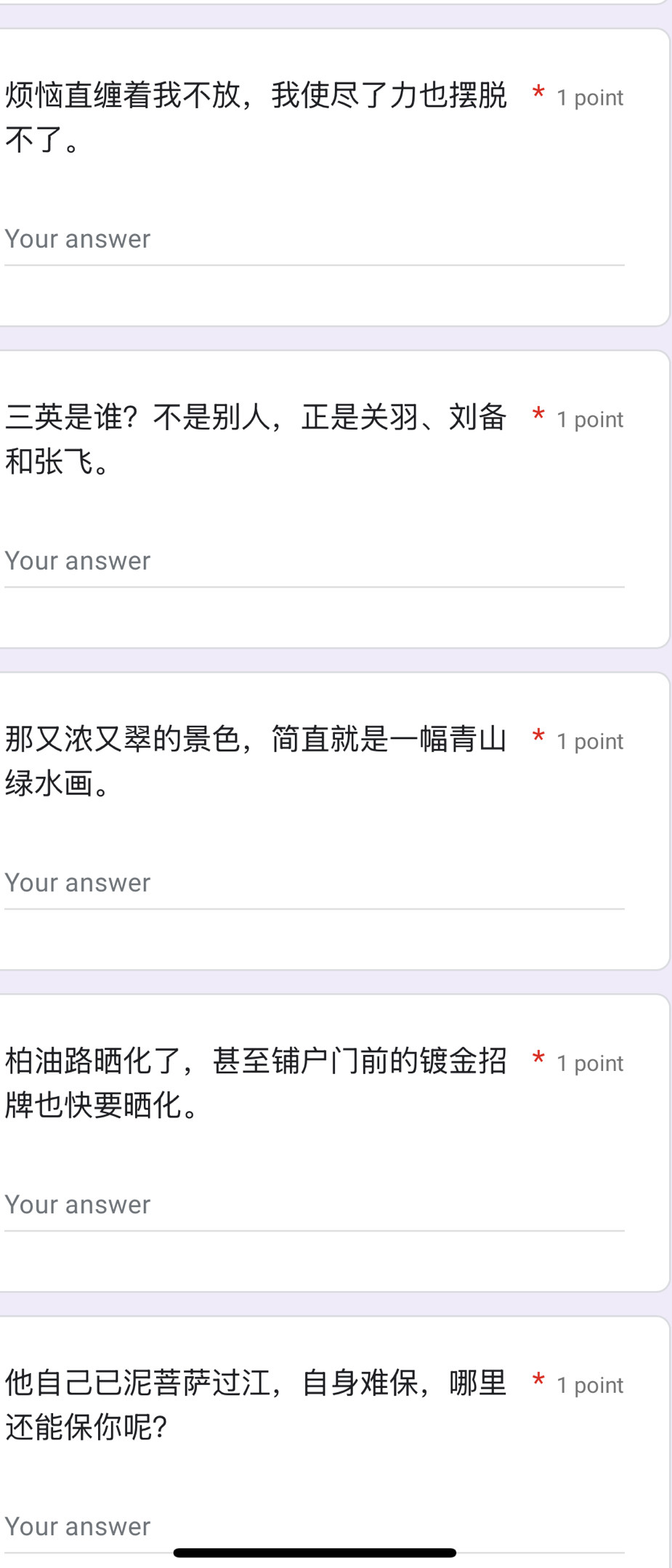Enter the answer field under 他自己已泥菩萨过江
The height and width of the screenshot is (1568, 672).
pos(314,1527)
